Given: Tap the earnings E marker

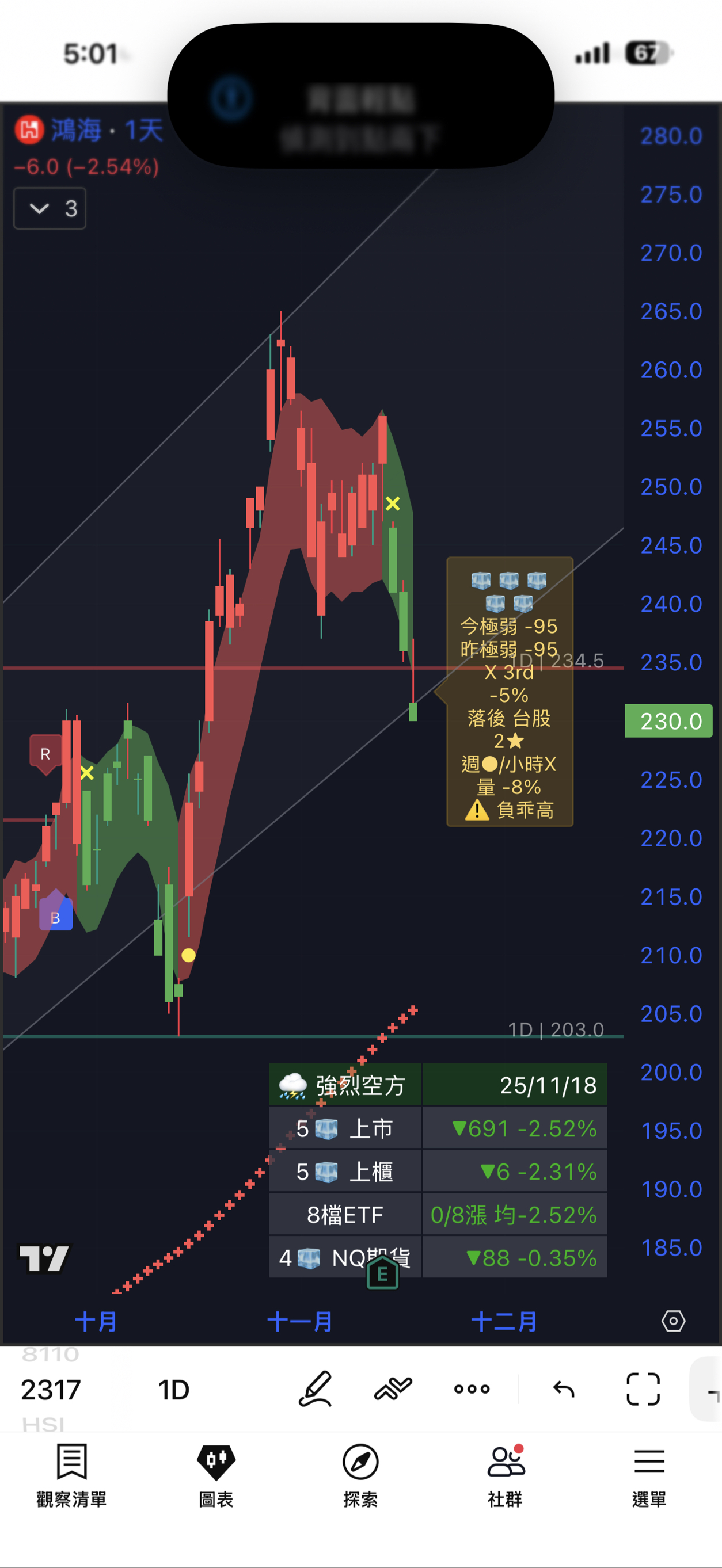Looking at the screenshot, I should (x=383, y=1273).
